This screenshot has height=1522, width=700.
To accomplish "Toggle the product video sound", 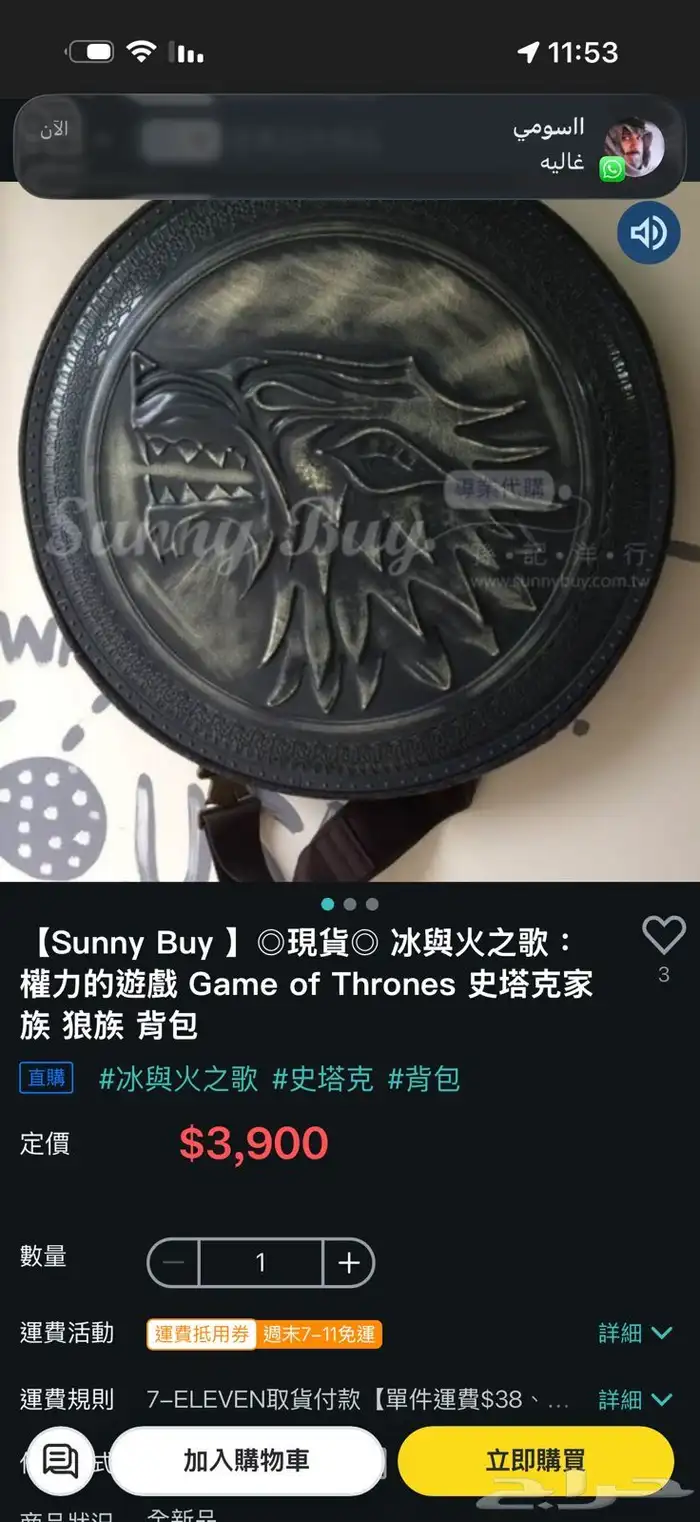I will pos(648,233).
